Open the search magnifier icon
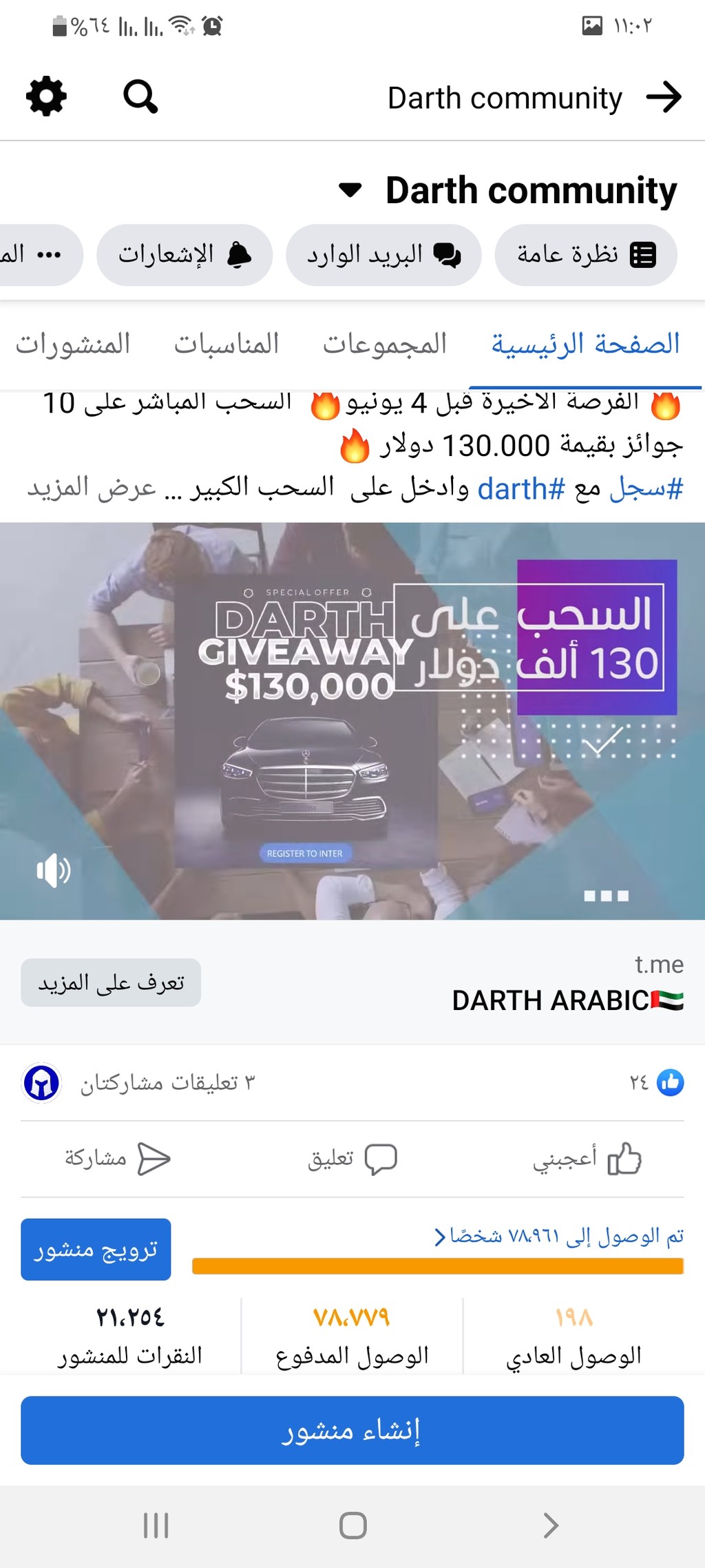 point(140,96)
